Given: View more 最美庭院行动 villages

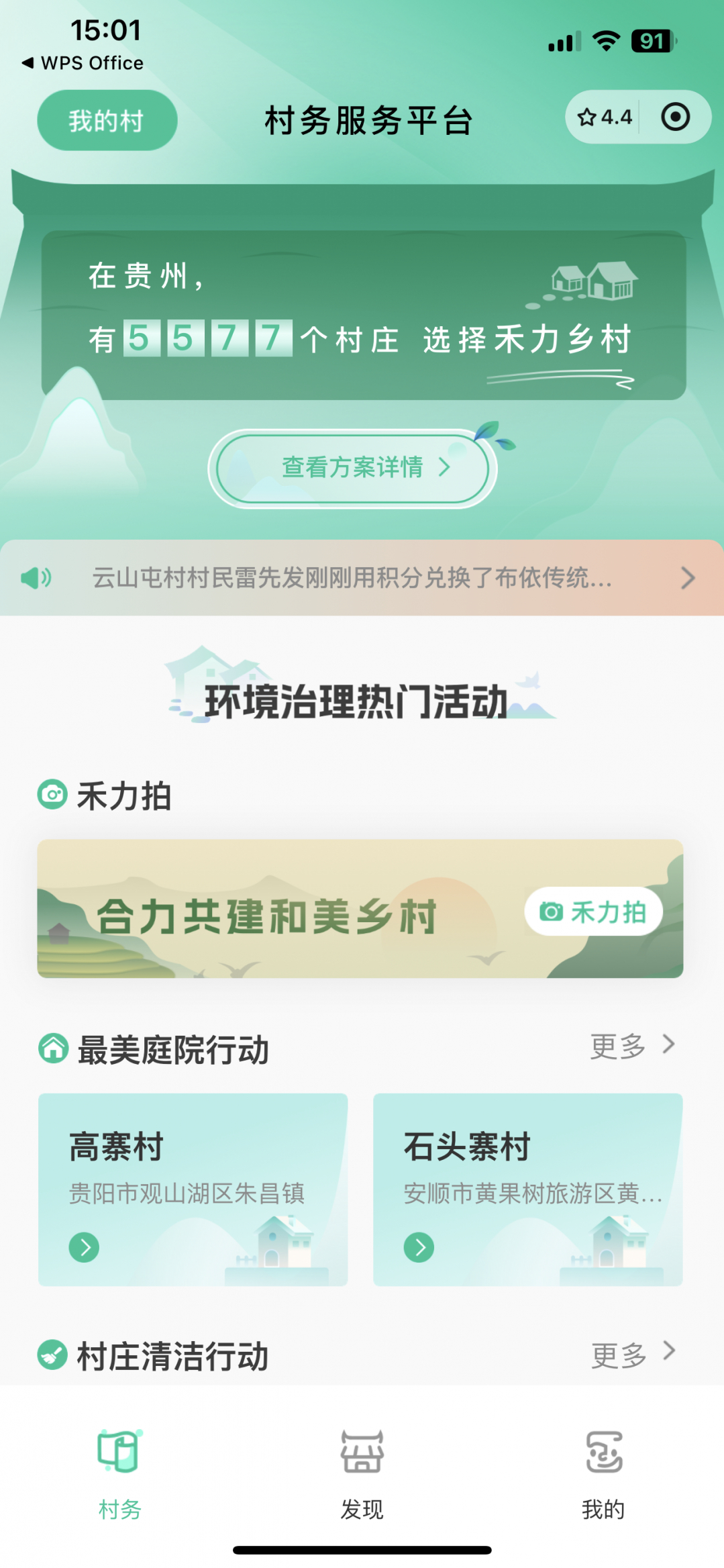Looking at the screenshot, I should (x=631, y=1046).
